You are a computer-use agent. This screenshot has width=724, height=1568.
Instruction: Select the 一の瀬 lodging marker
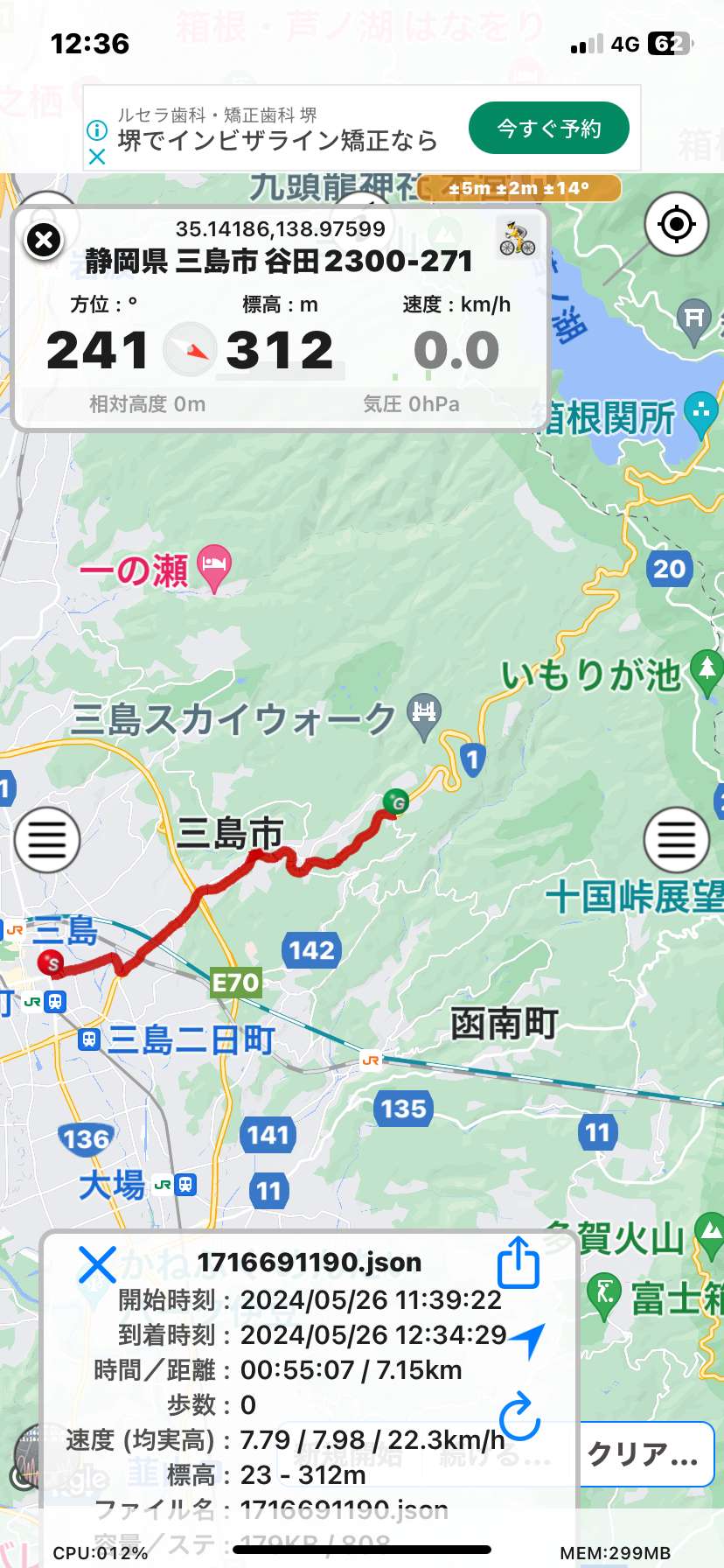(x=215, y=566)
